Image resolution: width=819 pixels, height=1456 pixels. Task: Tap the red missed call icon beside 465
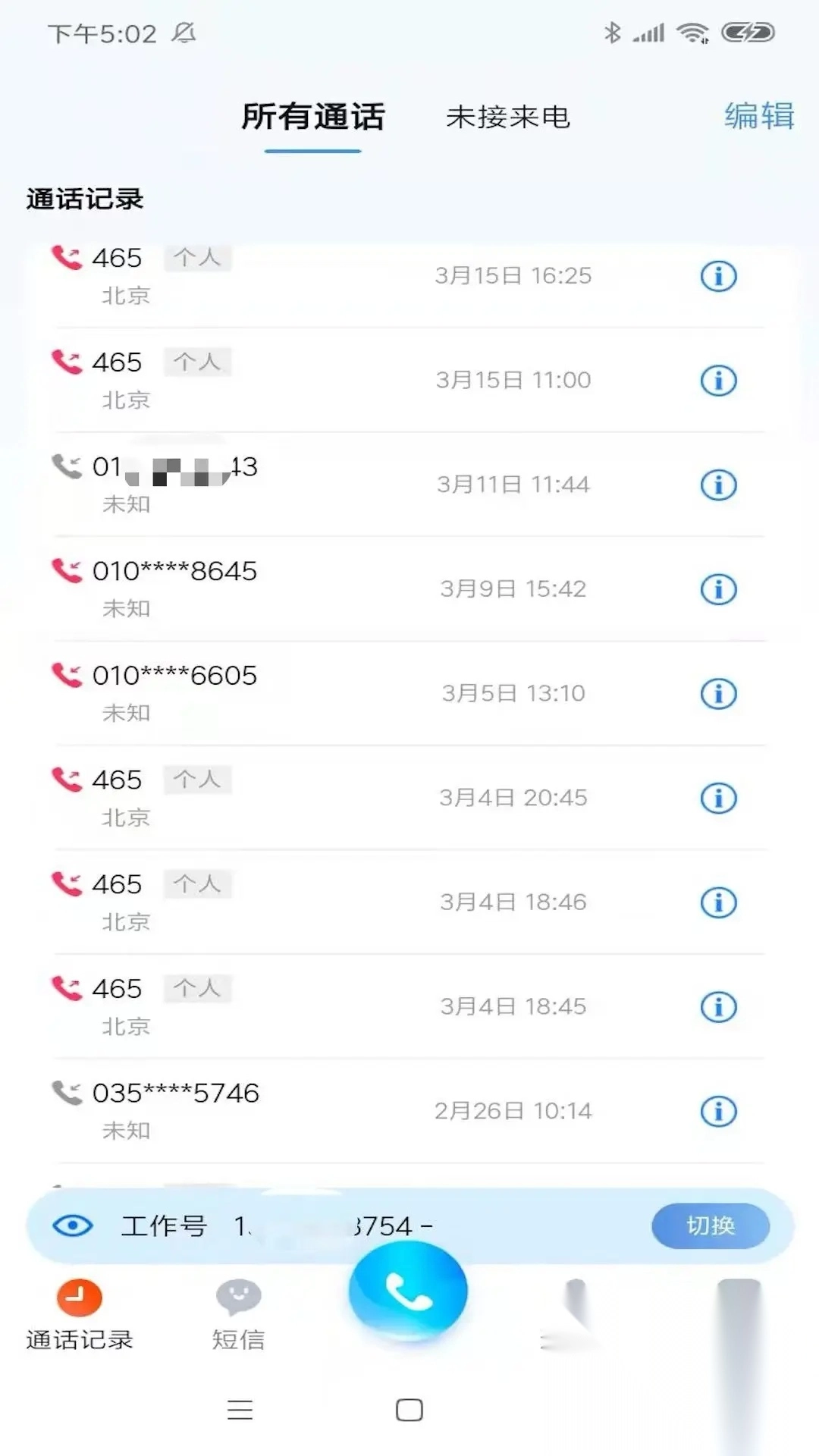[67, 258]
